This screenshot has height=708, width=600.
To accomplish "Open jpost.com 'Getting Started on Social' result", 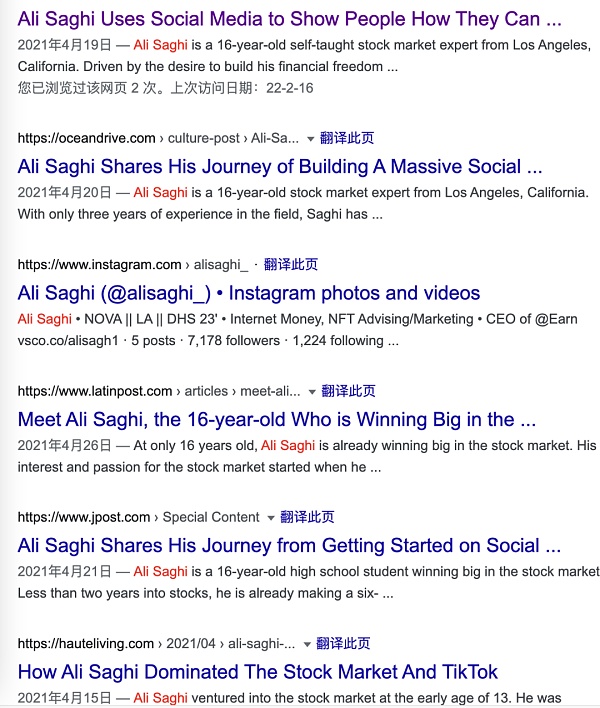I will pos(289,546).
